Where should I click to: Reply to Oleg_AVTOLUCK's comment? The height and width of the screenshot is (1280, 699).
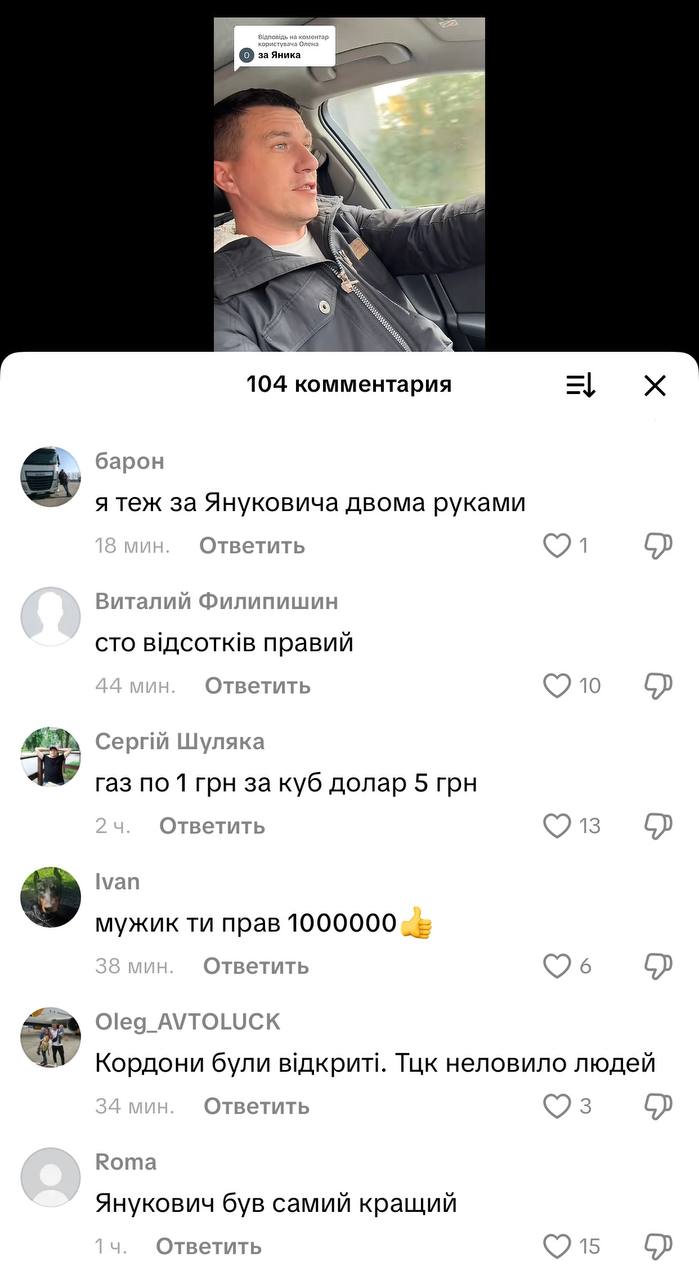(257, 1106)
